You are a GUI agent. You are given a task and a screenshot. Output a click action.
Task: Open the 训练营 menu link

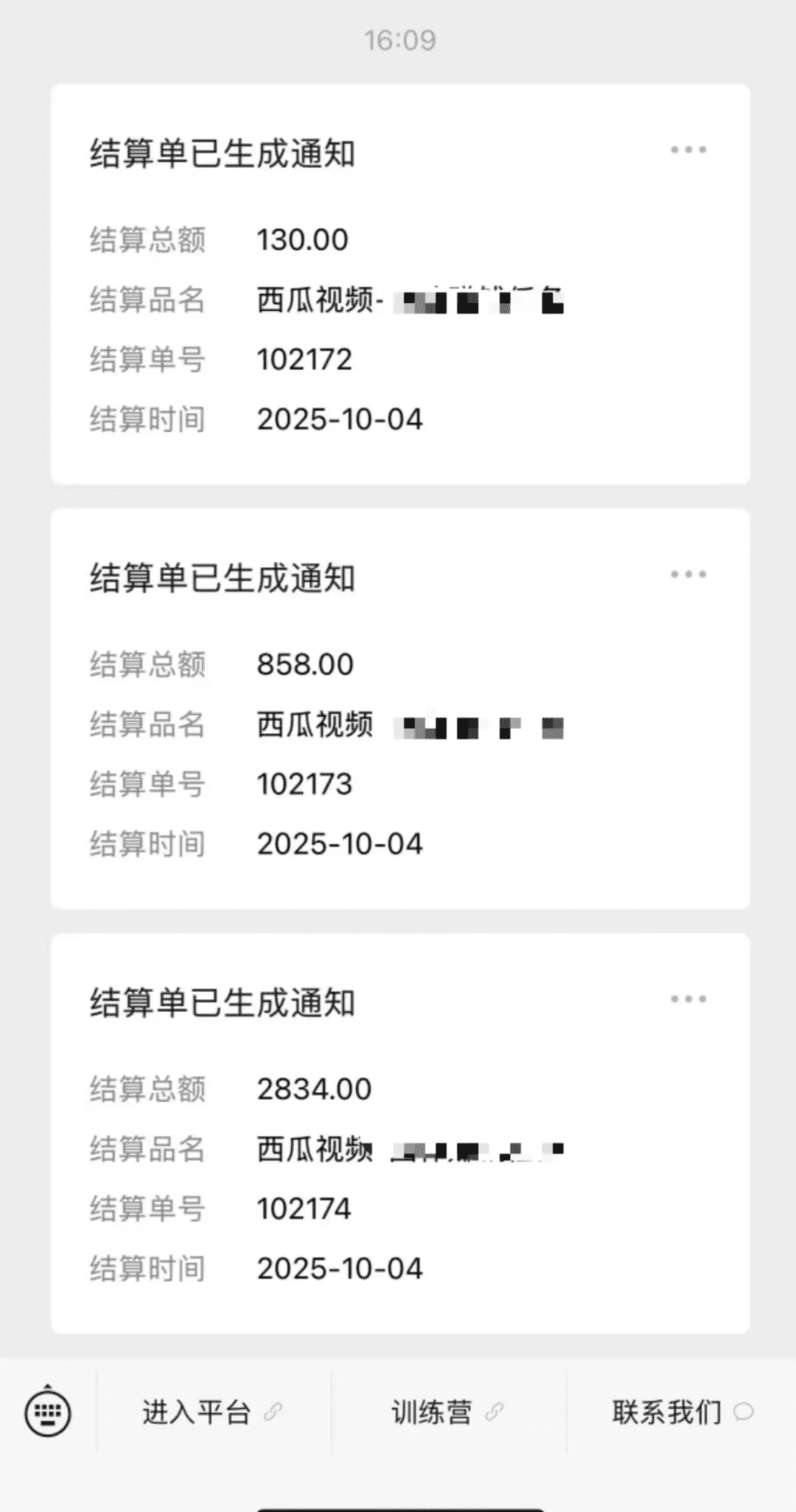[x=447, y=1412]
